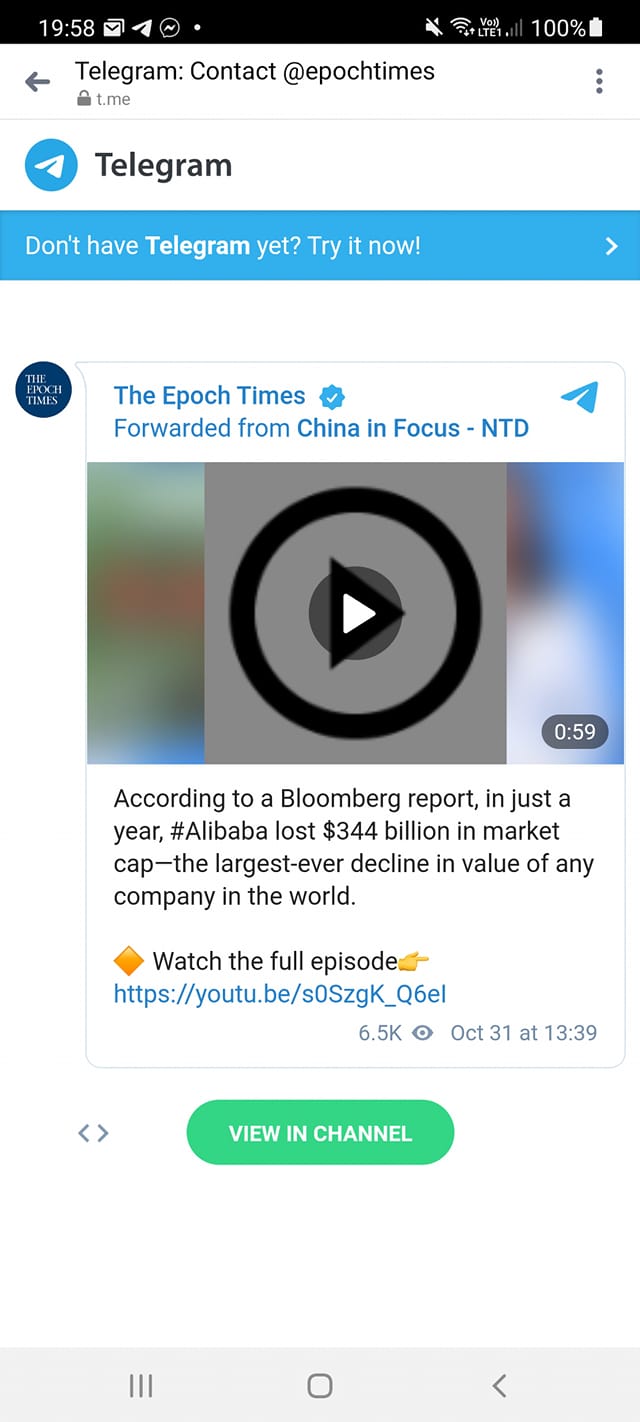640x1422 pixels.
Task: Go back using the browser arrow
Action: (x=38, y=82)
